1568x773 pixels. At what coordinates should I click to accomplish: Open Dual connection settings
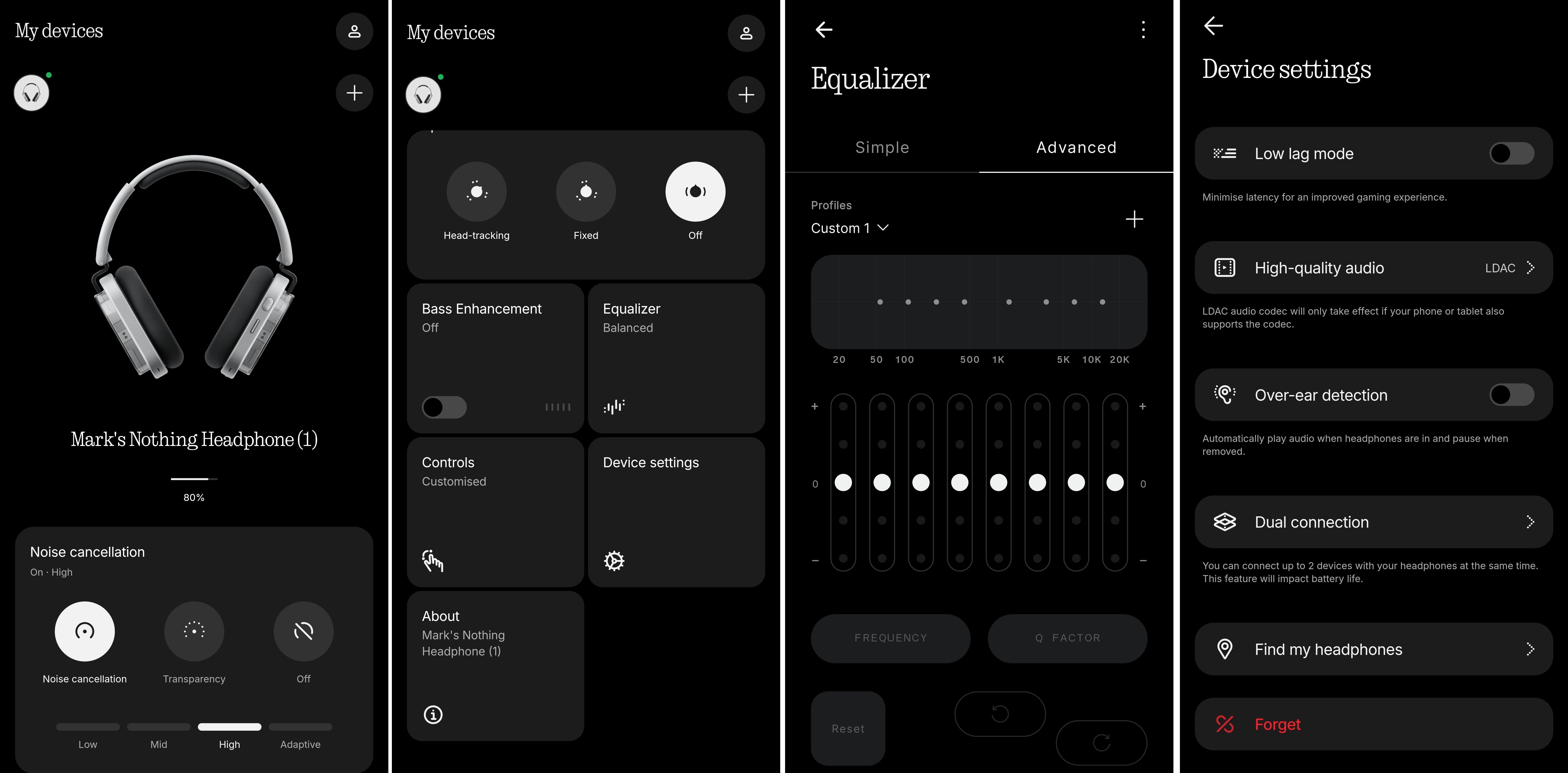click(x=1373, y=522)
